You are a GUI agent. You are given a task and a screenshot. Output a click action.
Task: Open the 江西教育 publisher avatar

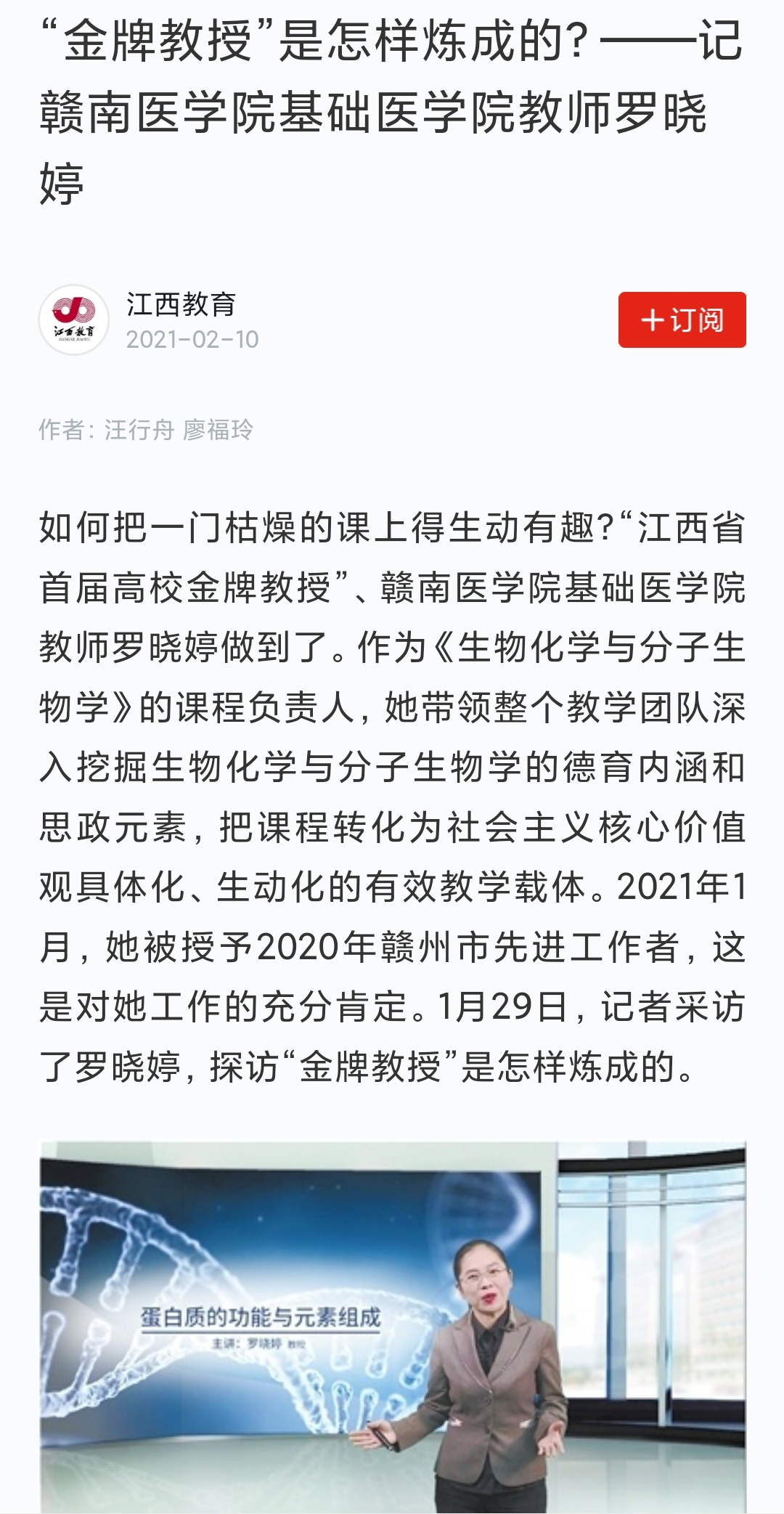[x=74, y=320]
